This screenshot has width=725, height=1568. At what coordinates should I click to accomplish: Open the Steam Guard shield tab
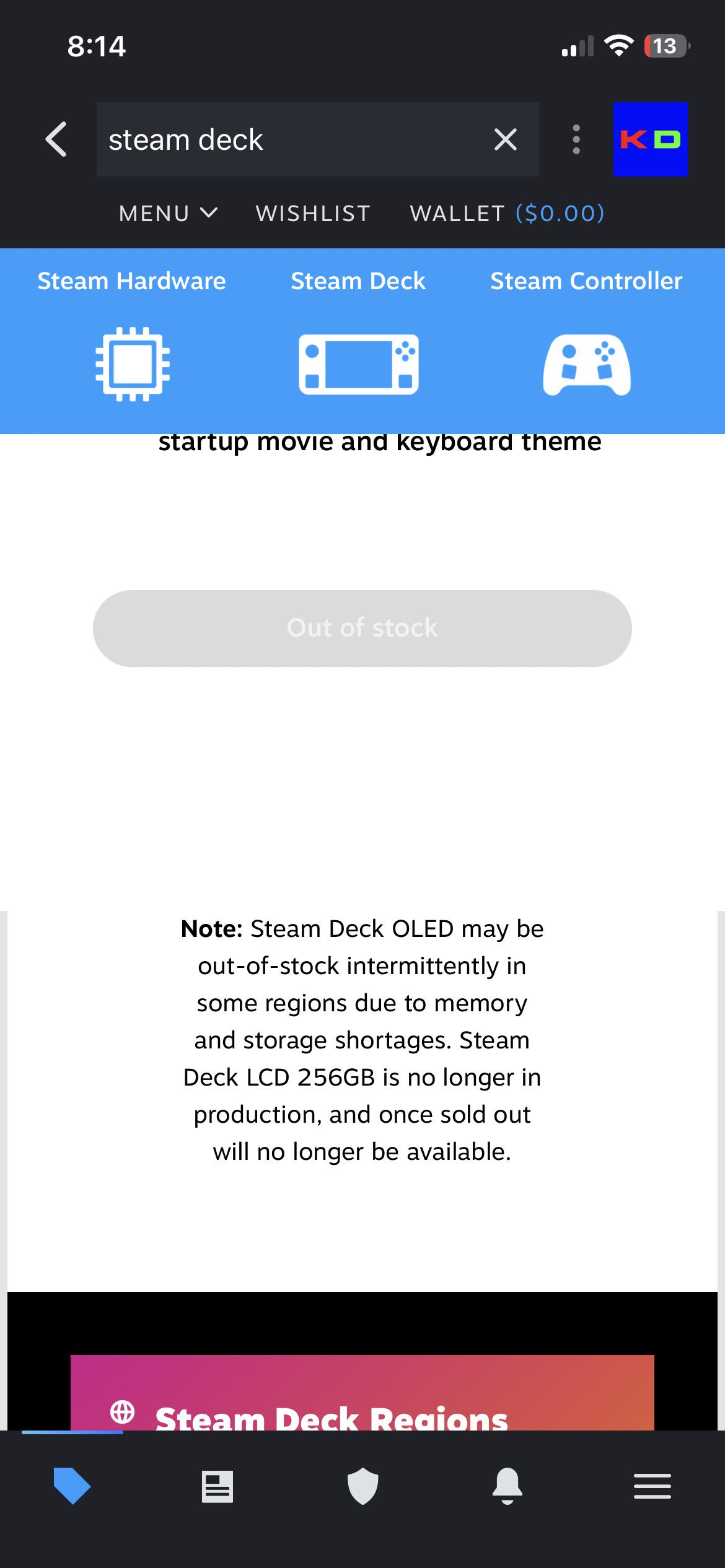pos(362,1486)
